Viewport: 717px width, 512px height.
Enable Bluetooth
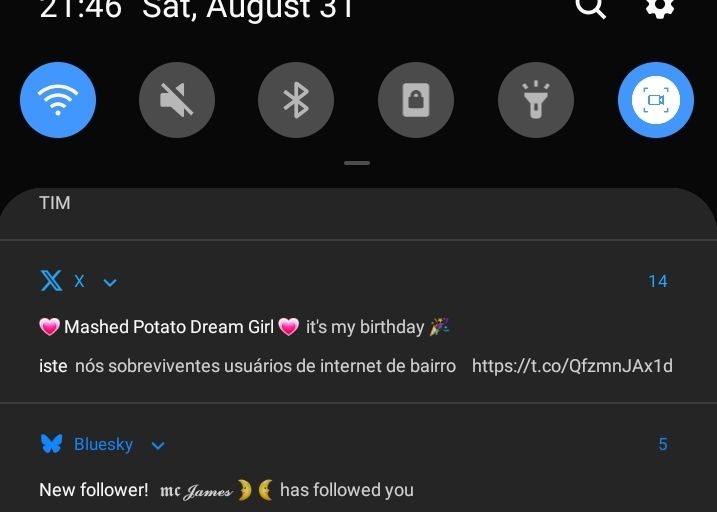(x=296, y=100)
